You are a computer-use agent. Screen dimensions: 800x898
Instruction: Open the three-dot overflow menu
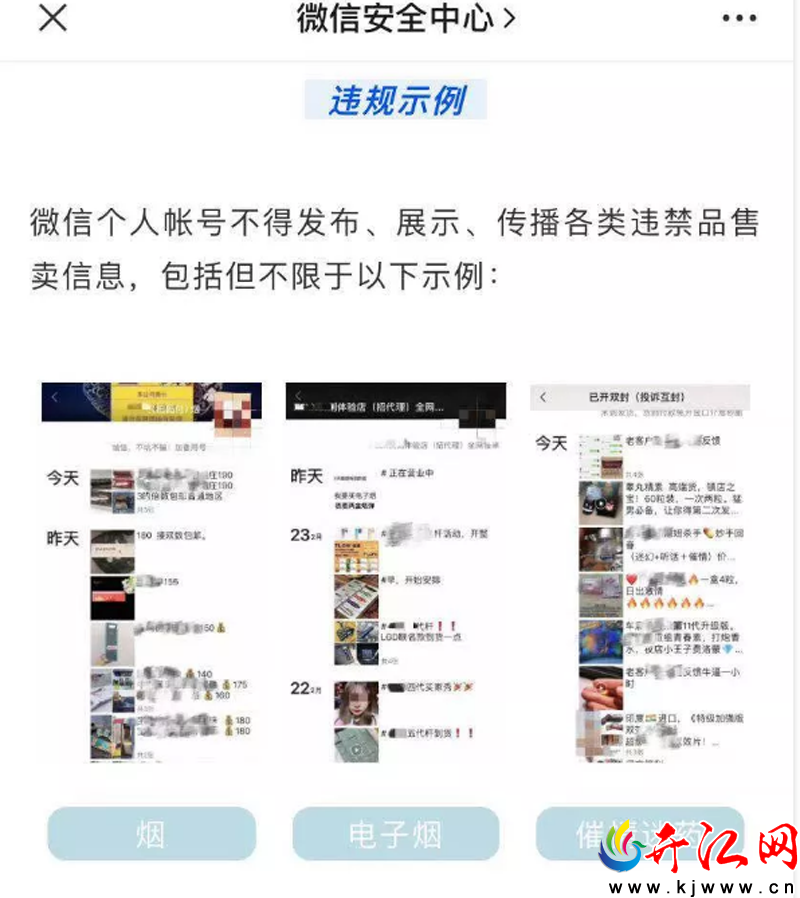(x=739, y=19)
